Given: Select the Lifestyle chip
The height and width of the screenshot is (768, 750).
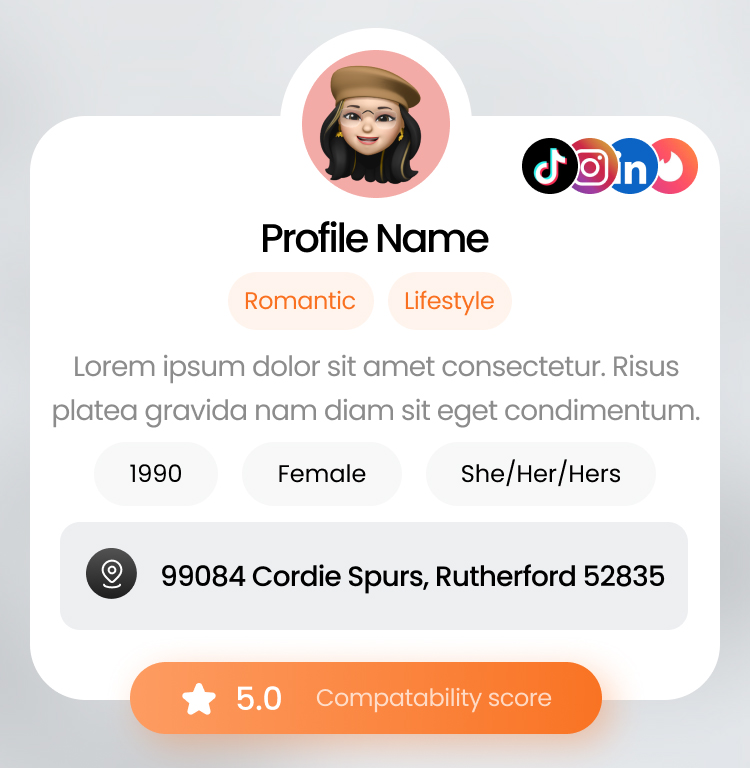Looking at the screenshot, I should tap(449, 301).
